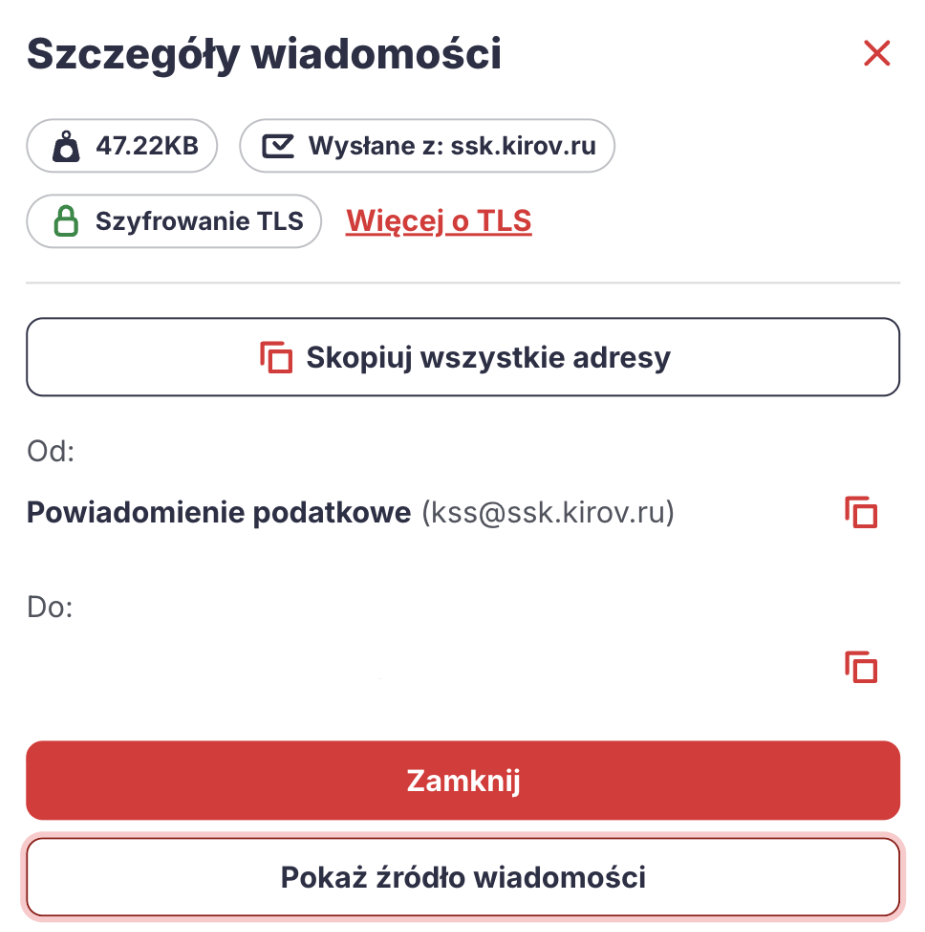
Task: Copy the sender address kss@ssk.kirov.ru
Action: click(x=860, y=513)
